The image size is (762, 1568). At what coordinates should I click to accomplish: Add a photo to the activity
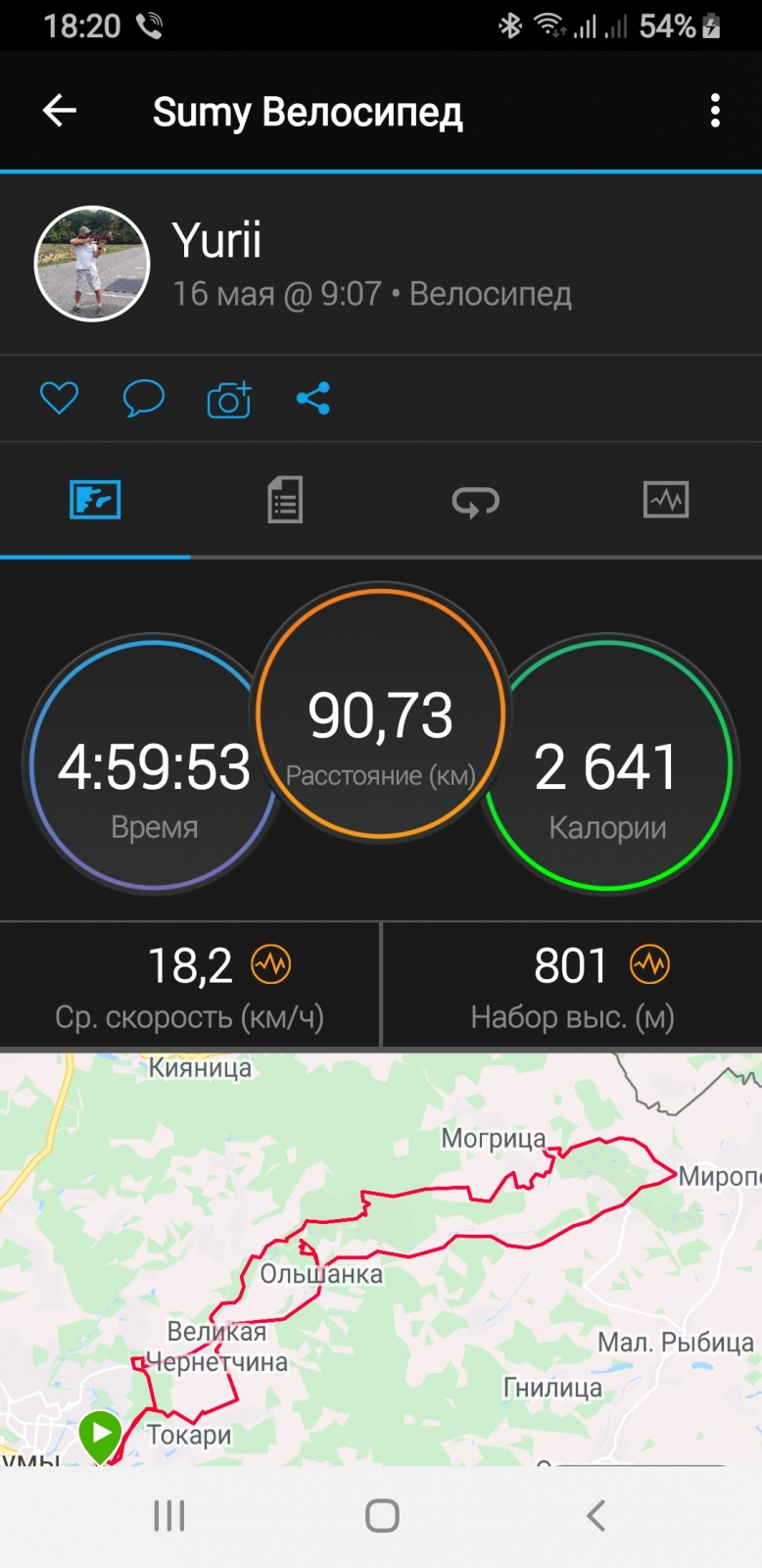(229, 400)
